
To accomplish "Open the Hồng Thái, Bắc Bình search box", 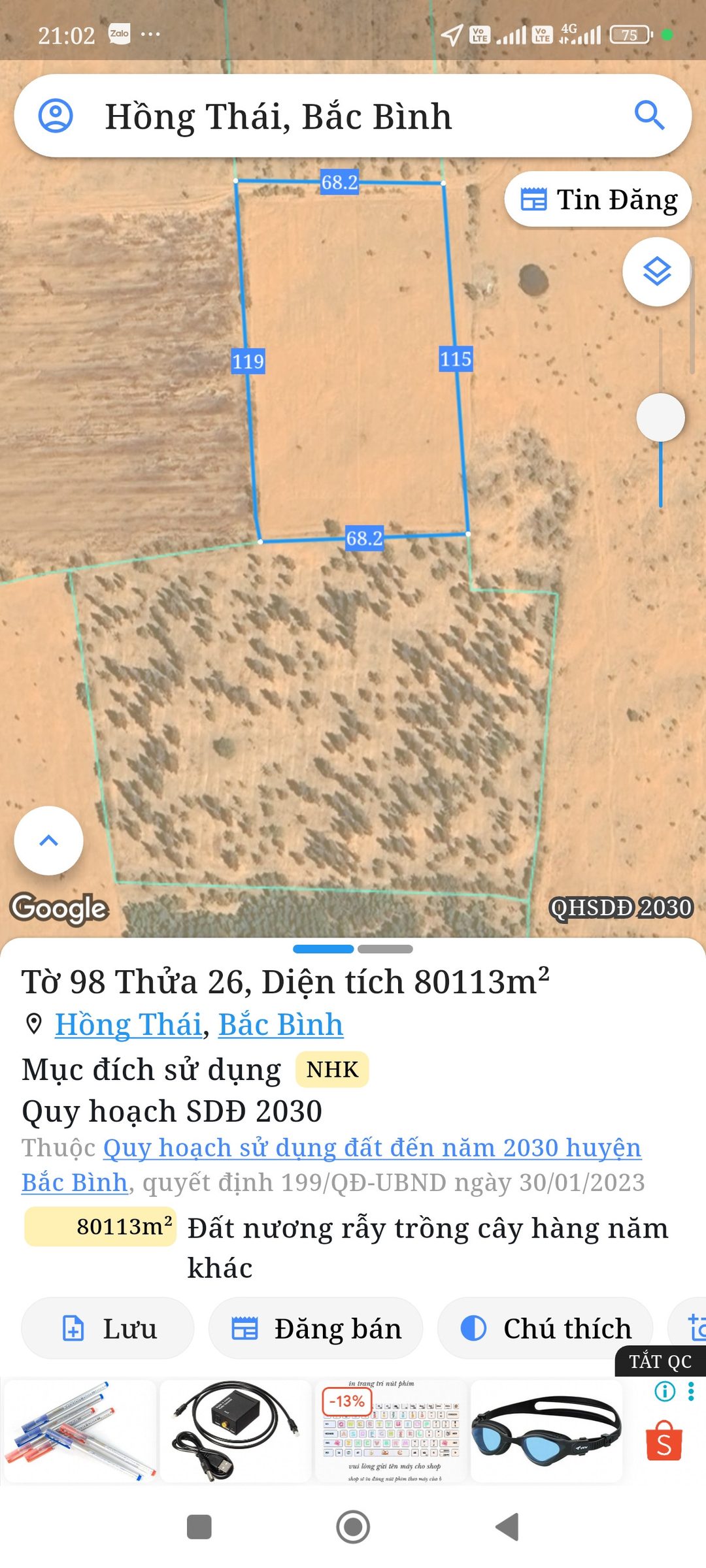I will click(x=353, y=116).
